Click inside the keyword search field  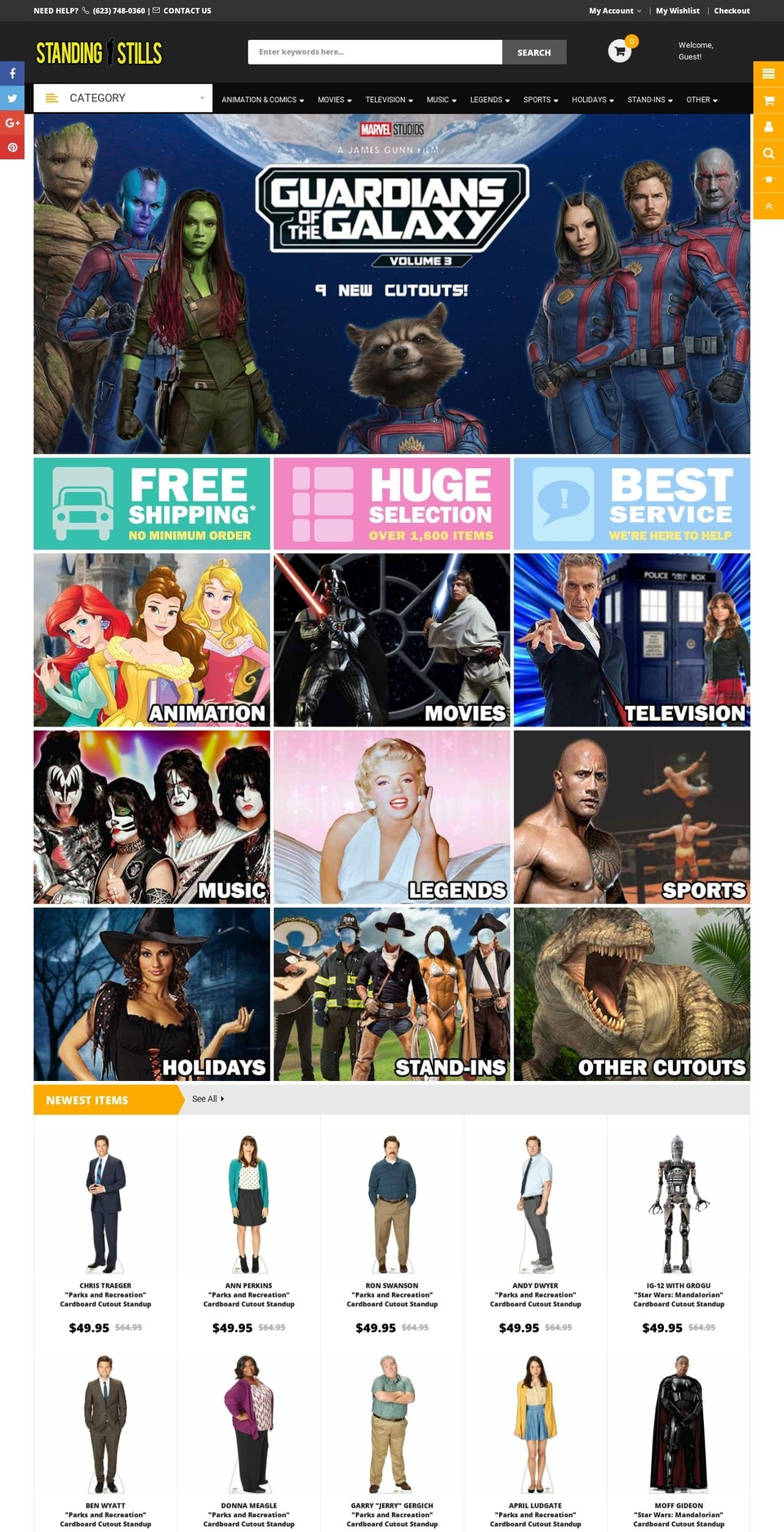coord(376,51)
